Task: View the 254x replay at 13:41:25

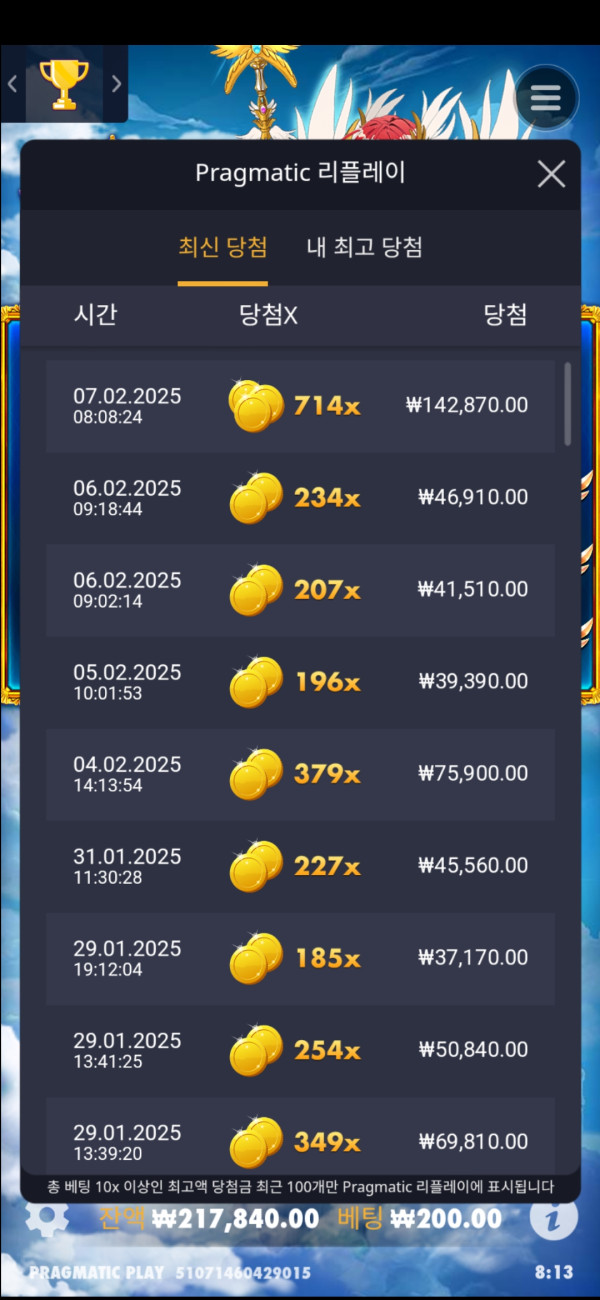Action: point(300,1050)
